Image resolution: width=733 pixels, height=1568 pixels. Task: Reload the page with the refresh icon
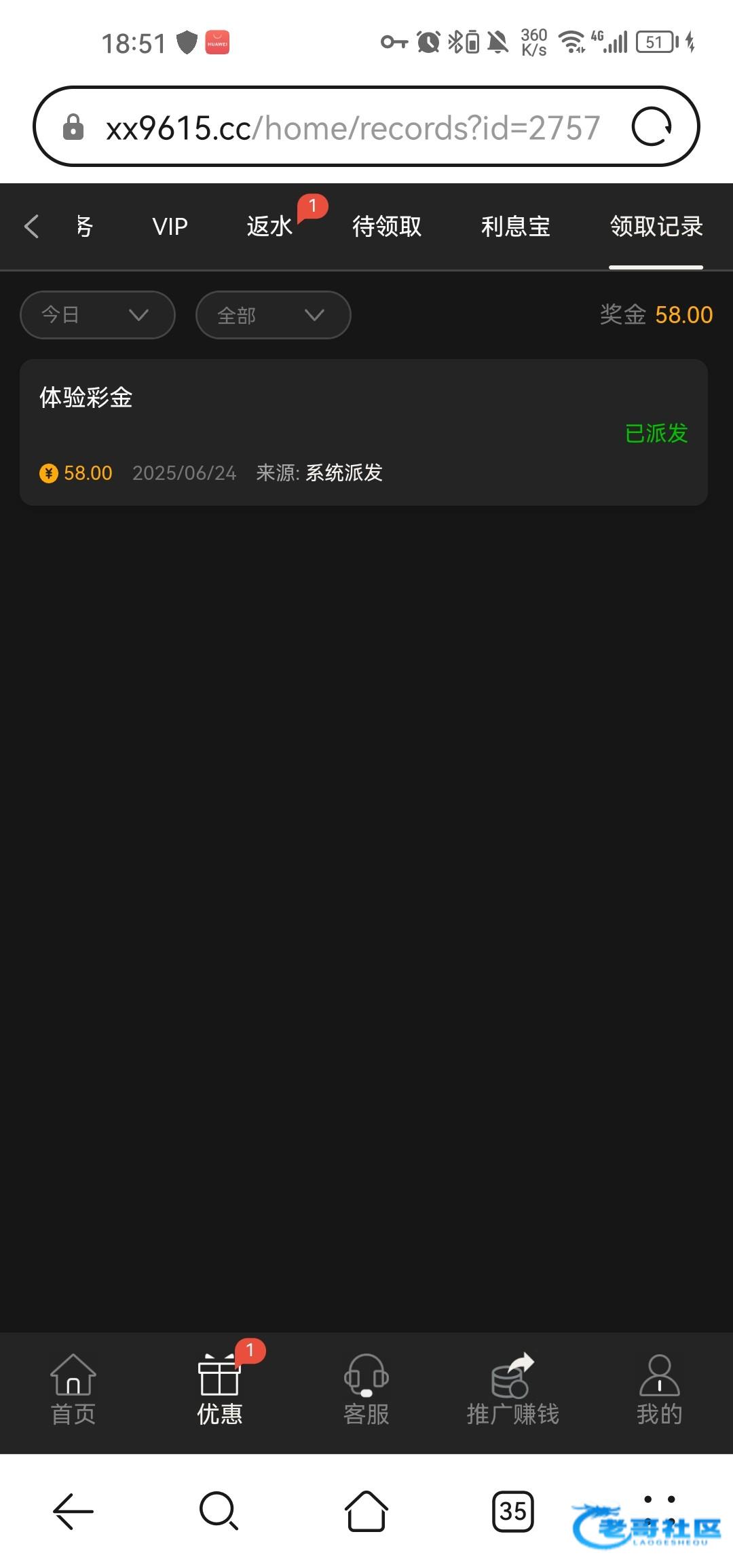tap(652, 127)
